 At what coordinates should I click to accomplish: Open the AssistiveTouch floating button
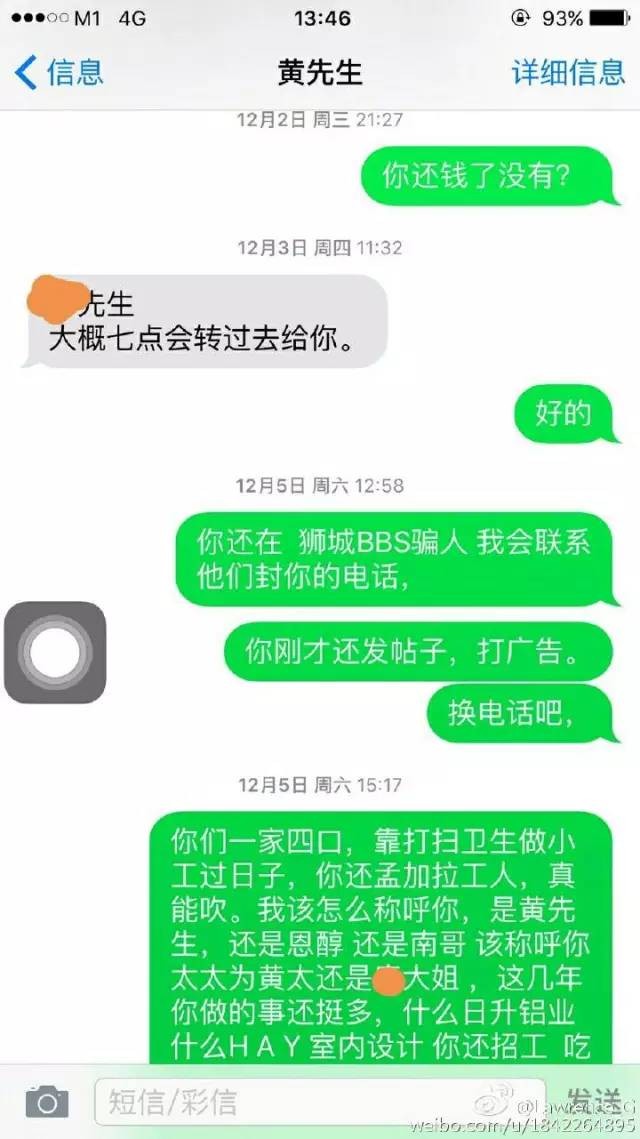pos(55,652)
